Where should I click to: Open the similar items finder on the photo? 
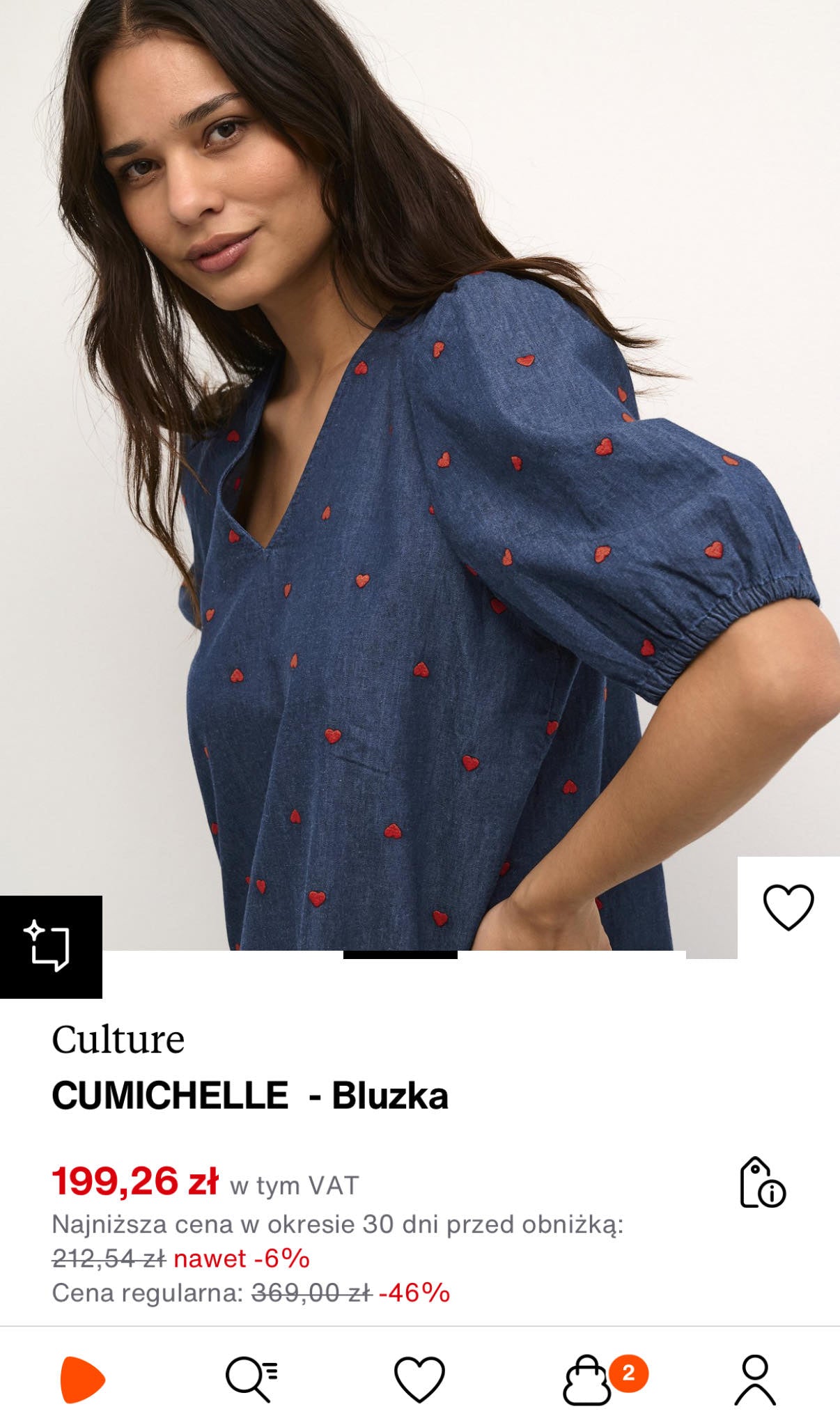click(51, 947)
